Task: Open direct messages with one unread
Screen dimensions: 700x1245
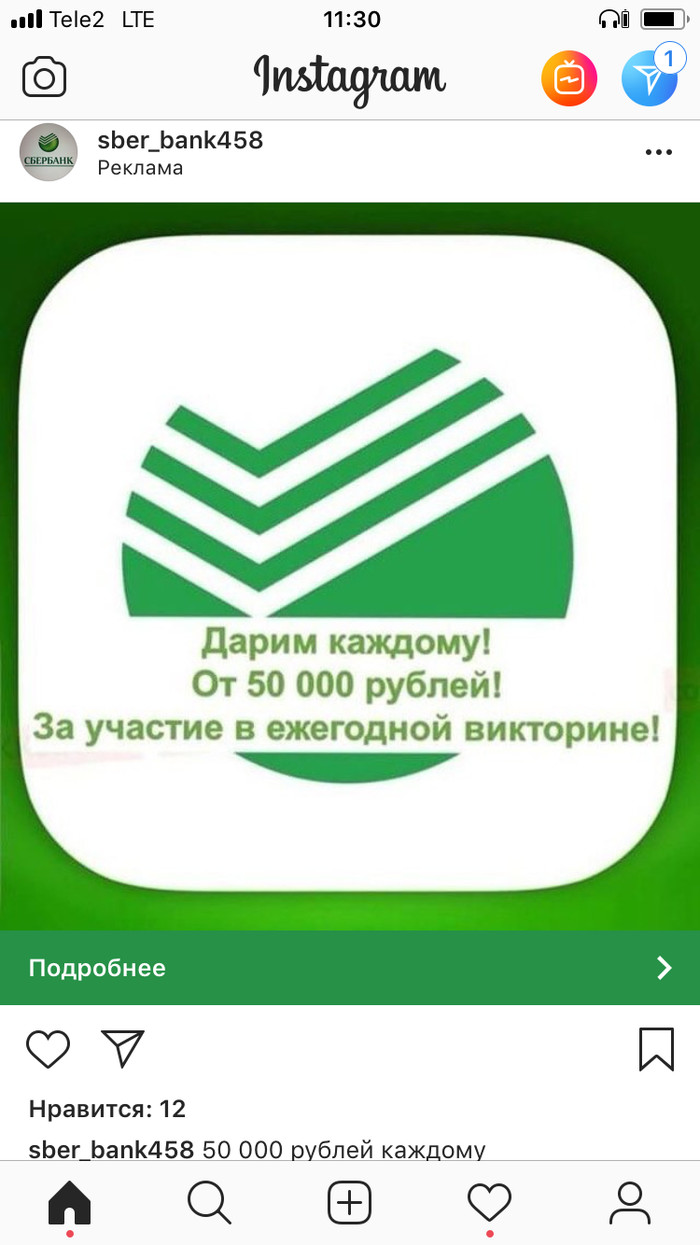Action: [x=649, y=78]
